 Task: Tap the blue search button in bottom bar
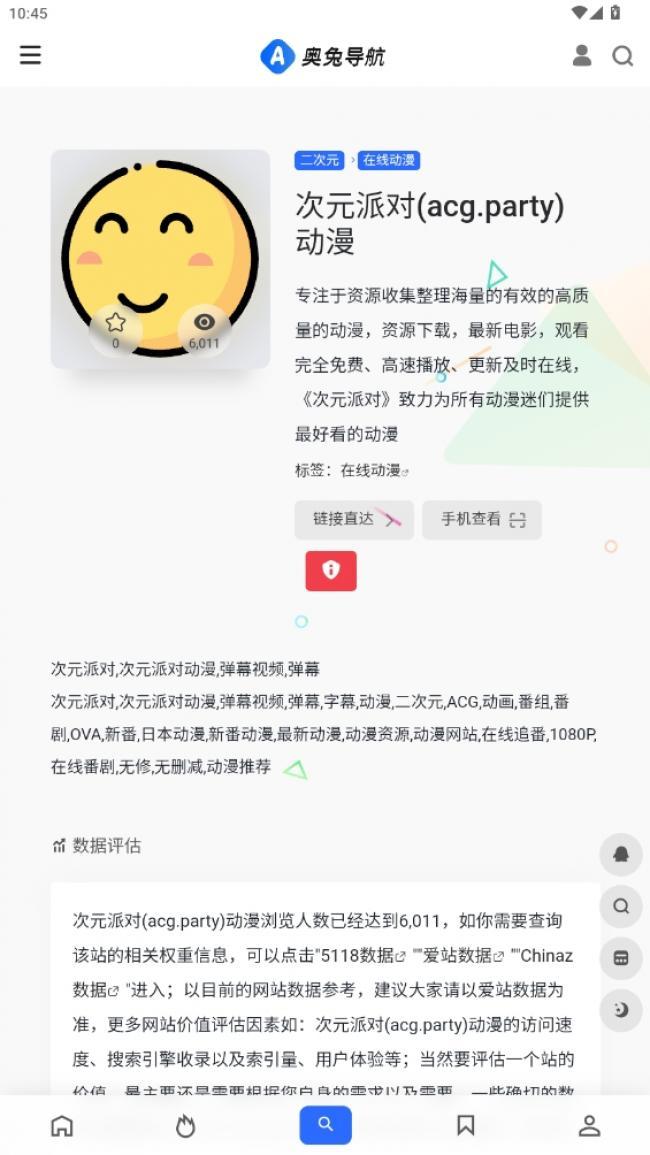point(325,1125)
